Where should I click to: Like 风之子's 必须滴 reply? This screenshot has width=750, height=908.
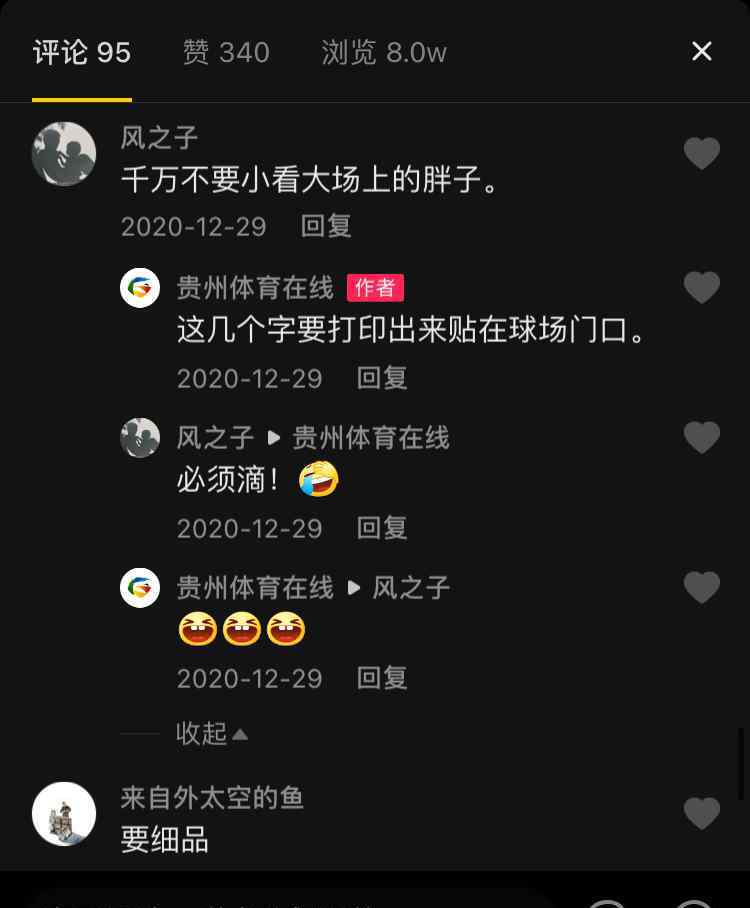tap(701, 438)
